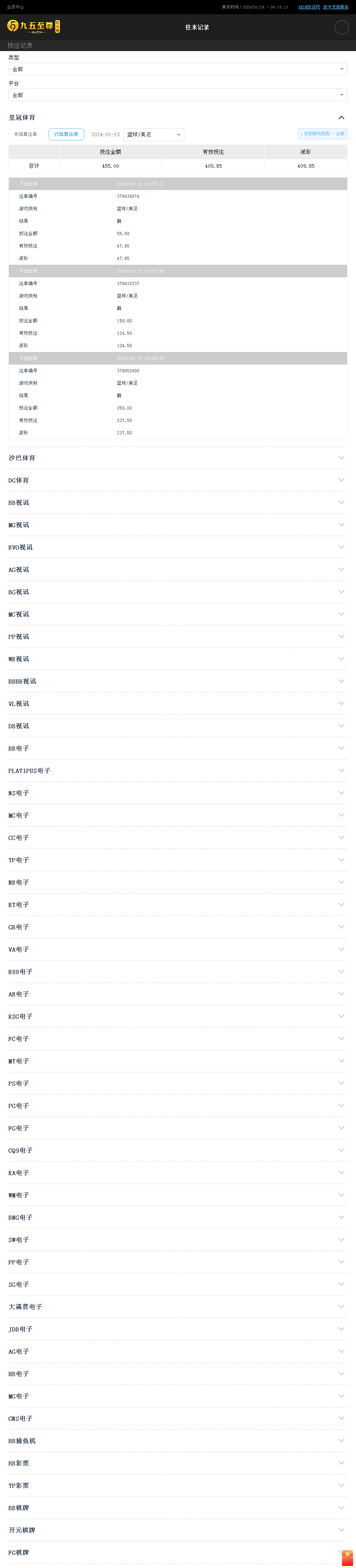Open the BBIN资讯网 link
This screenshot has width=356, height=1568.
(x=309, y=7)
